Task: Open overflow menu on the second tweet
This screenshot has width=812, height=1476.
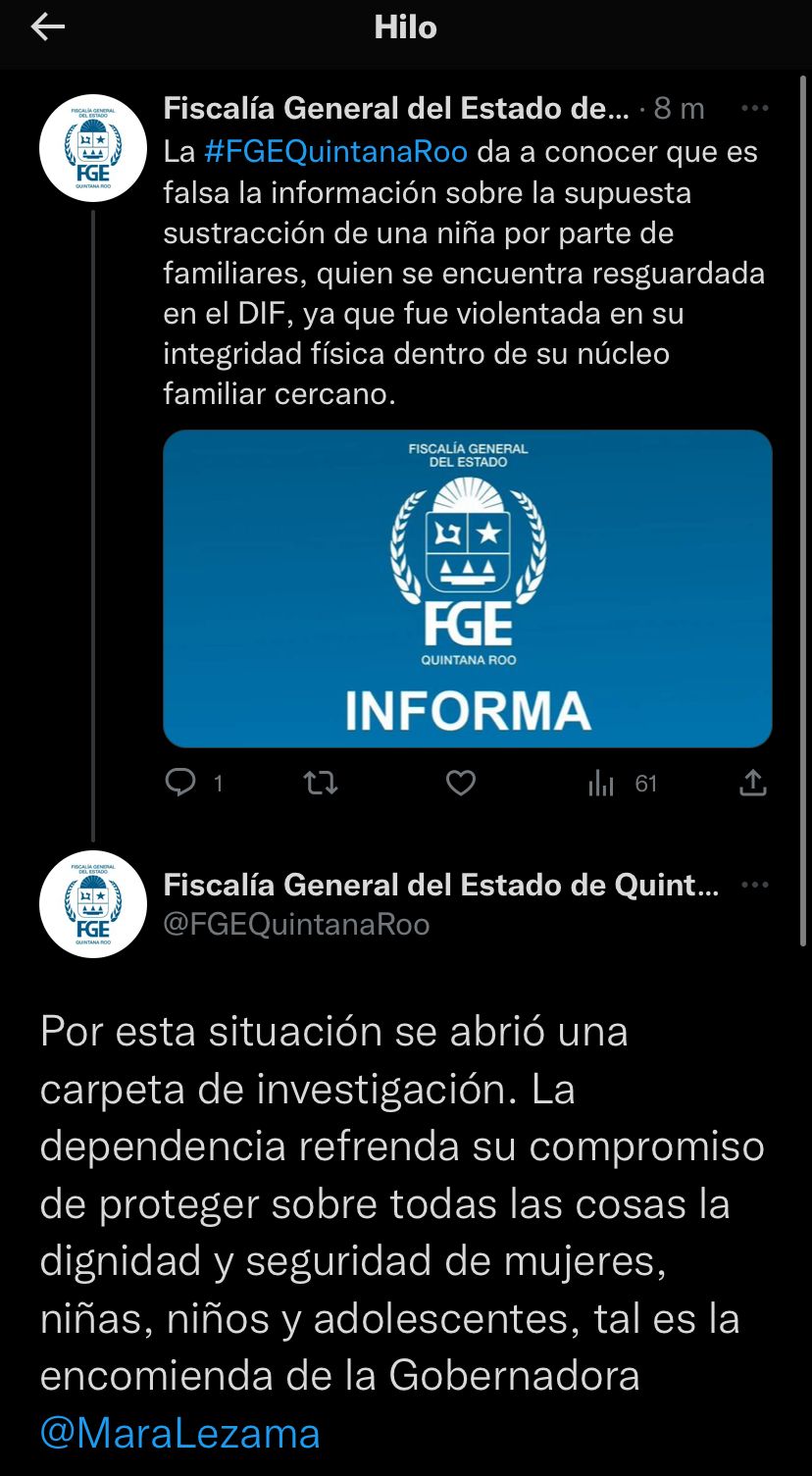Action: pos(754,886)
